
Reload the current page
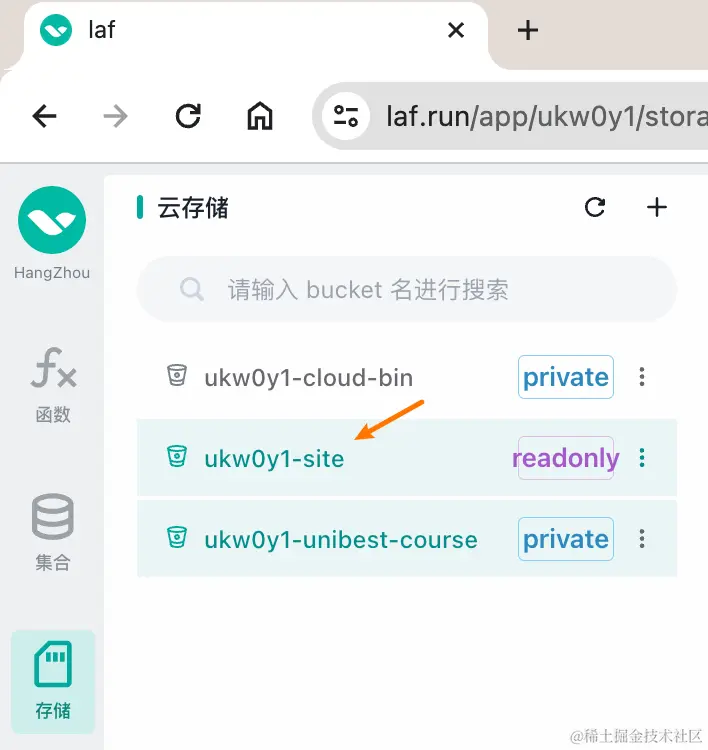188,117
